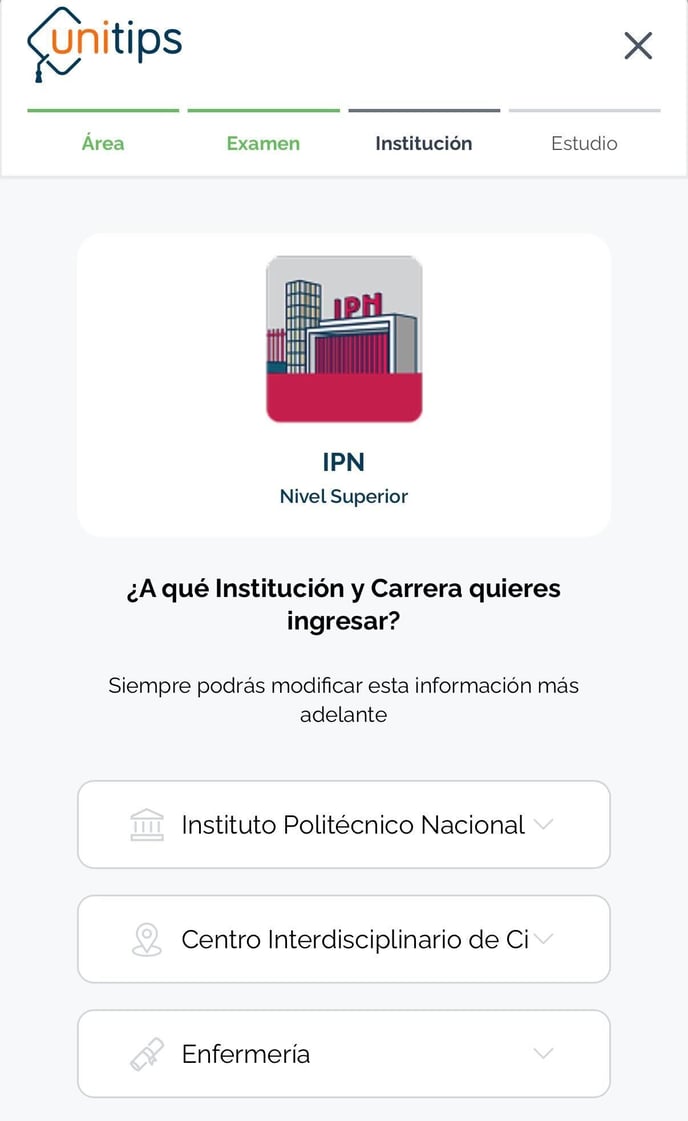Screen dimensions: 688x1121
Task: Close the setup wizard with the X
Action: (638, 46)
